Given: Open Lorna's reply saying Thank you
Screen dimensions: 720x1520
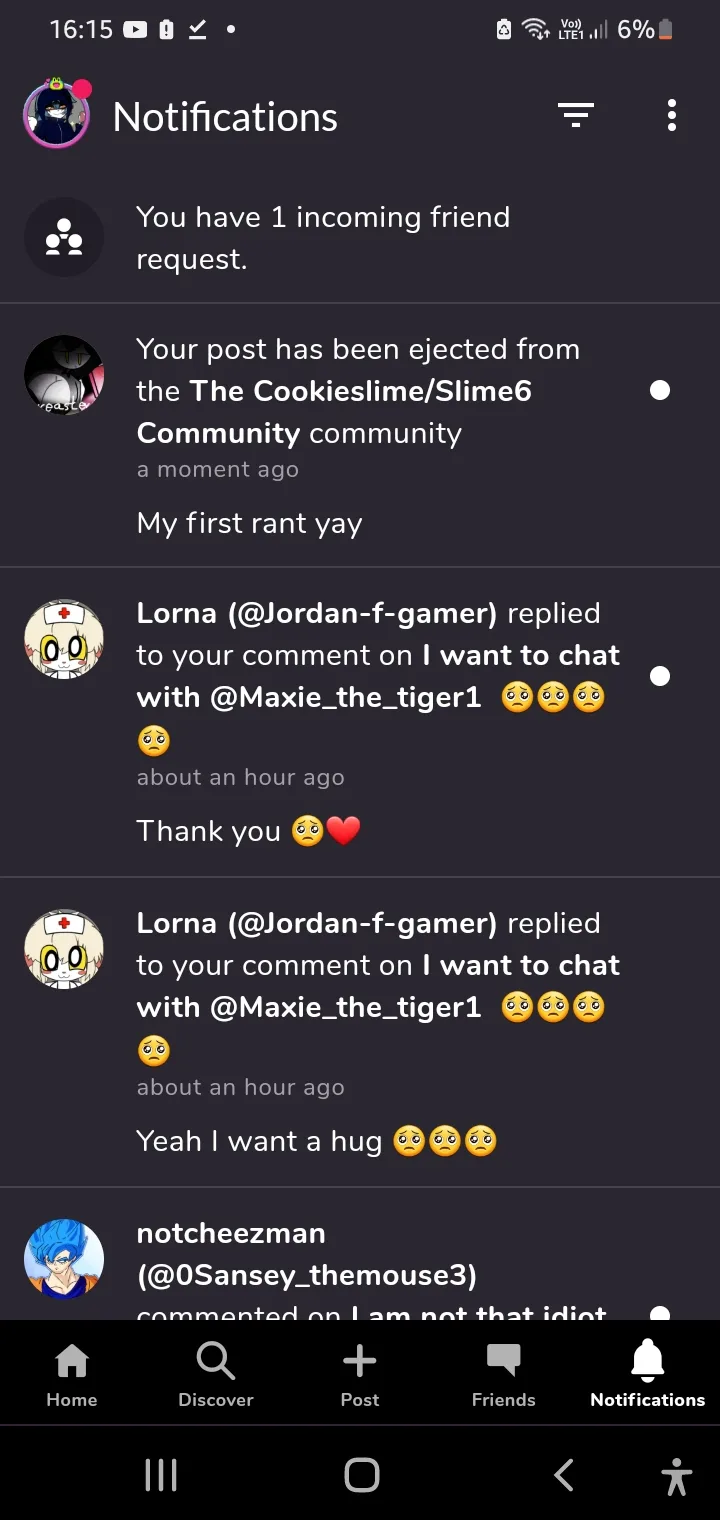Looking at the screenshot, I should 378,722.
